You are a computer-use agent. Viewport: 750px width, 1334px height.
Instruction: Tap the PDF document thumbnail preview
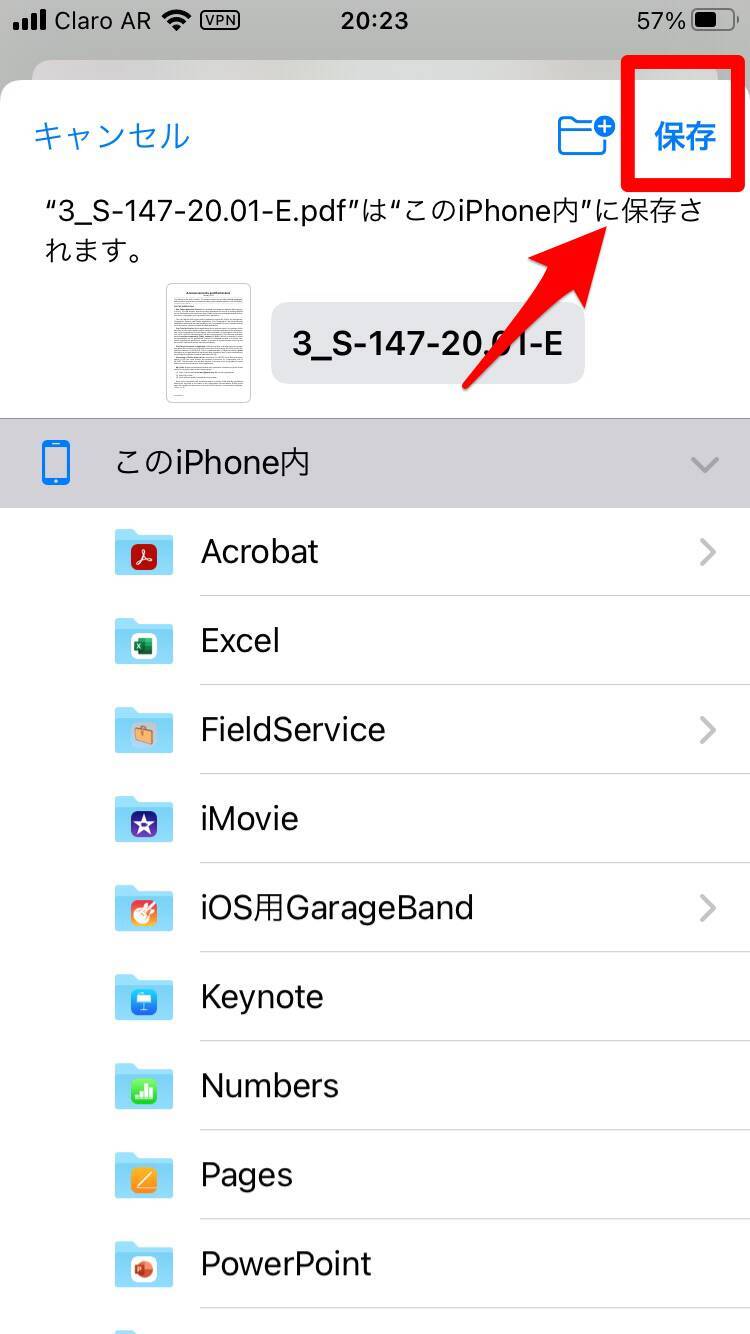[x=208, y=343]
